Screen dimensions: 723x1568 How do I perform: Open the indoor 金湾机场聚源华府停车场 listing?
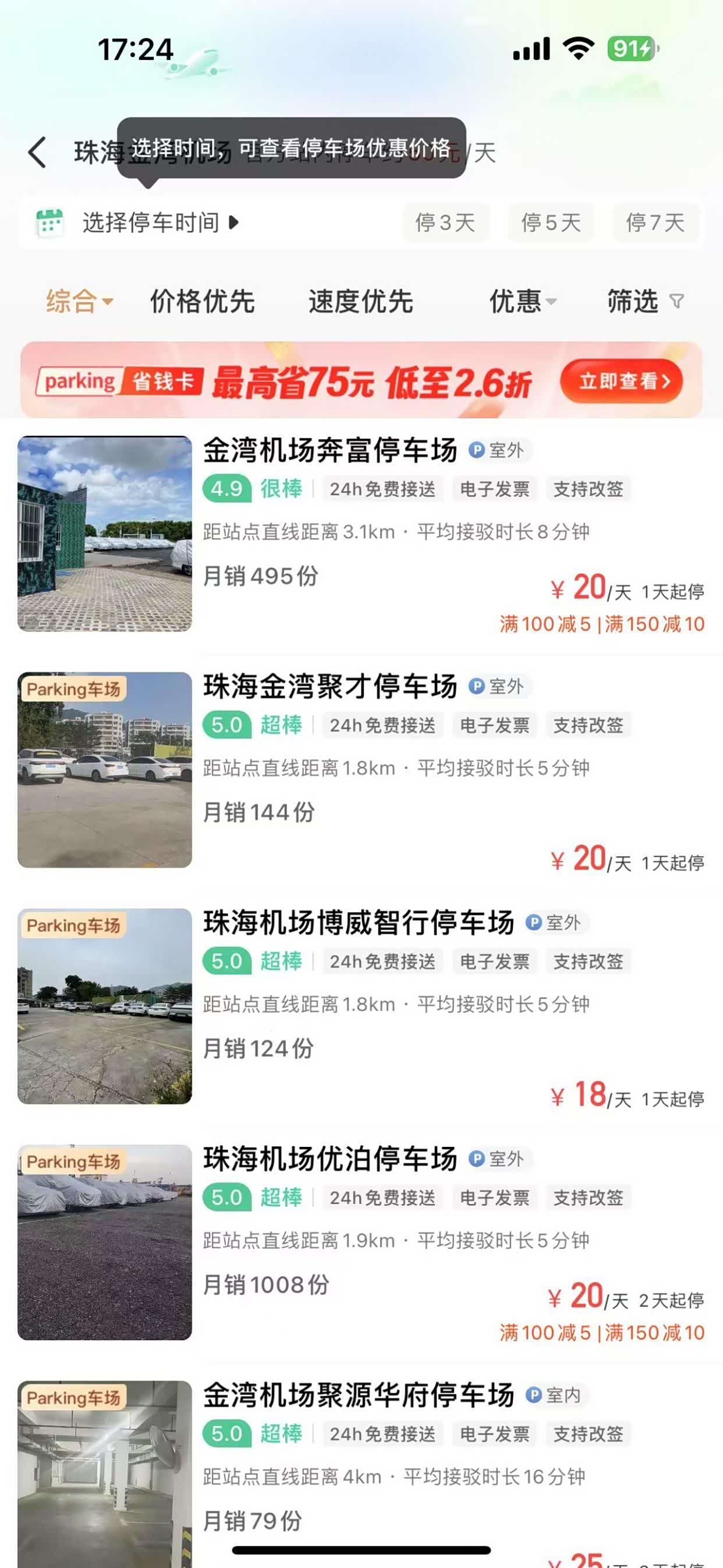359,1396
